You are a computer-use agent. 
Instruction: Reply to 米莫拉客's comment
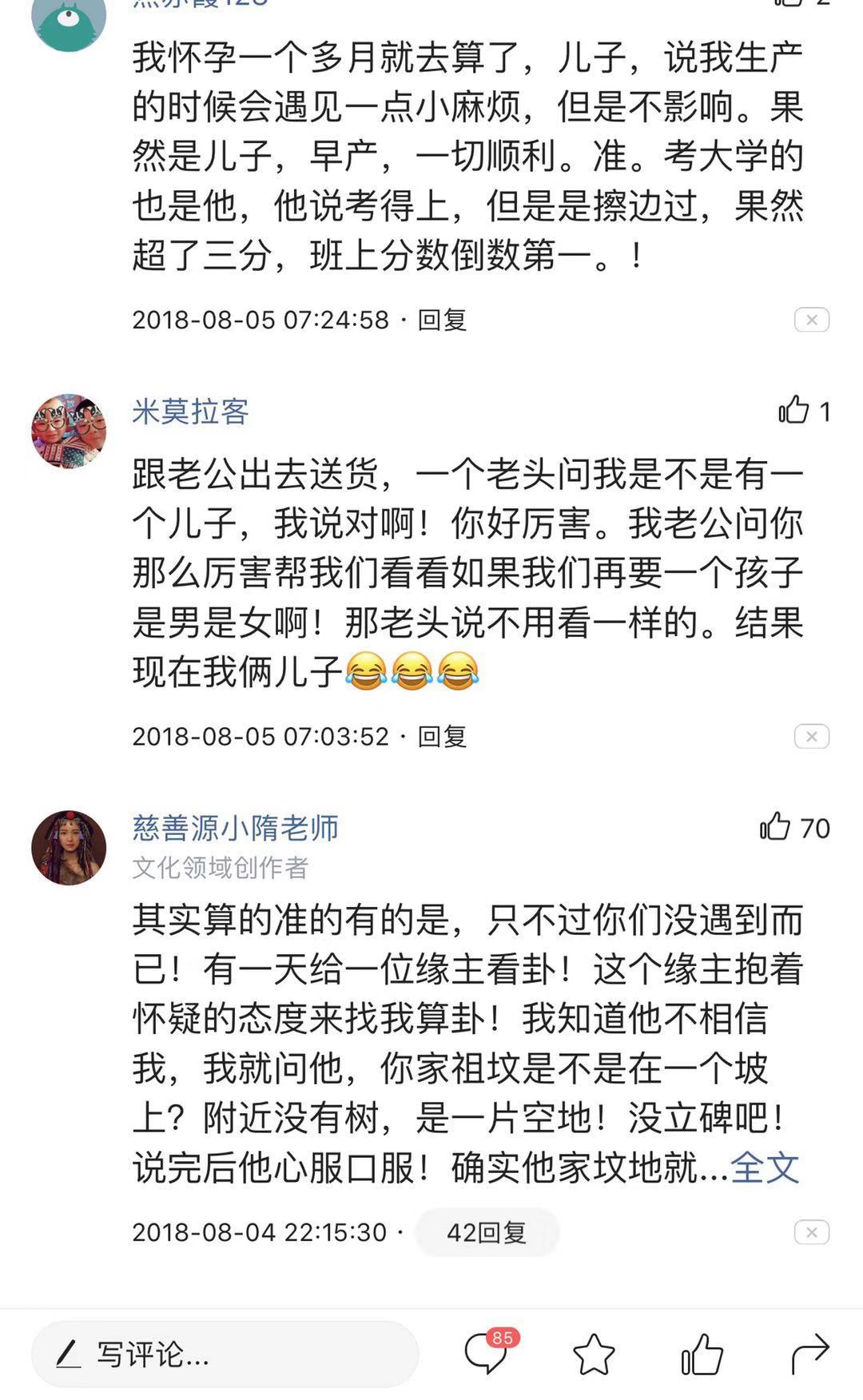(442, 736)
